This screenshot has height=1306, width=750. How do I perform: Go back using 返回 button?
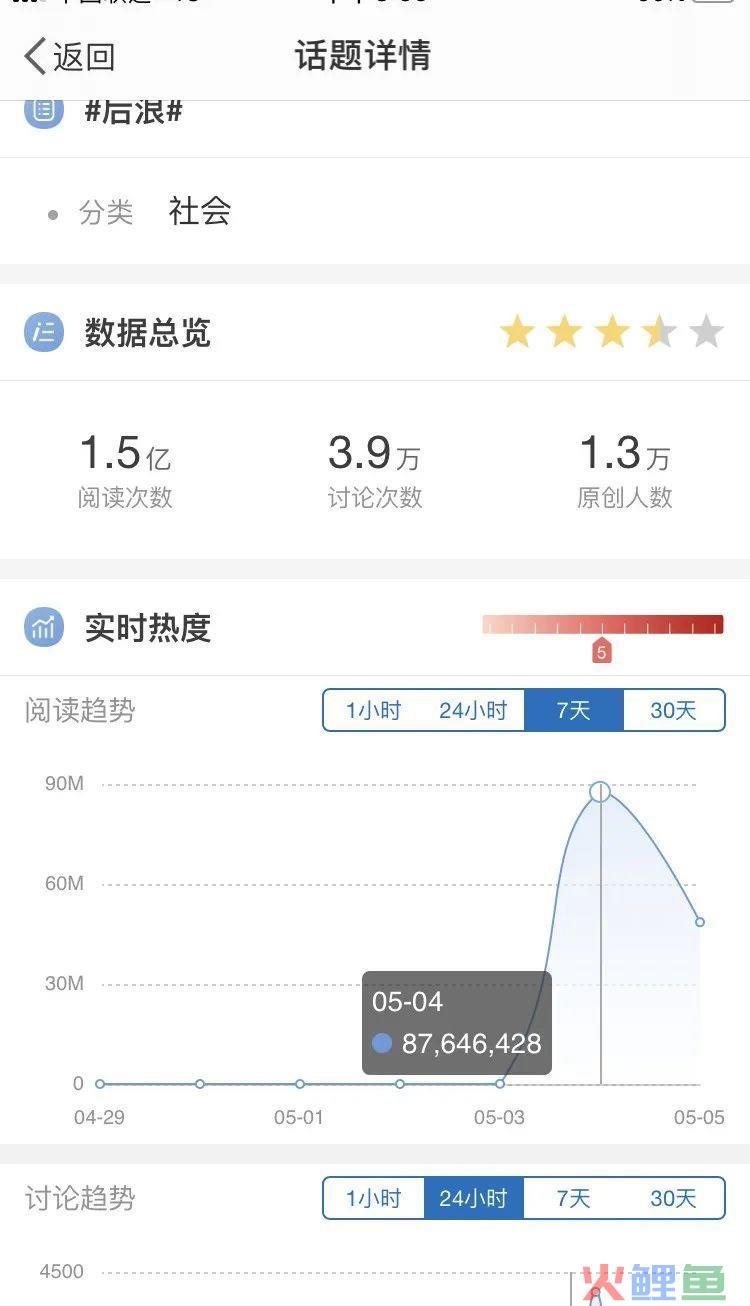point(70,57)
